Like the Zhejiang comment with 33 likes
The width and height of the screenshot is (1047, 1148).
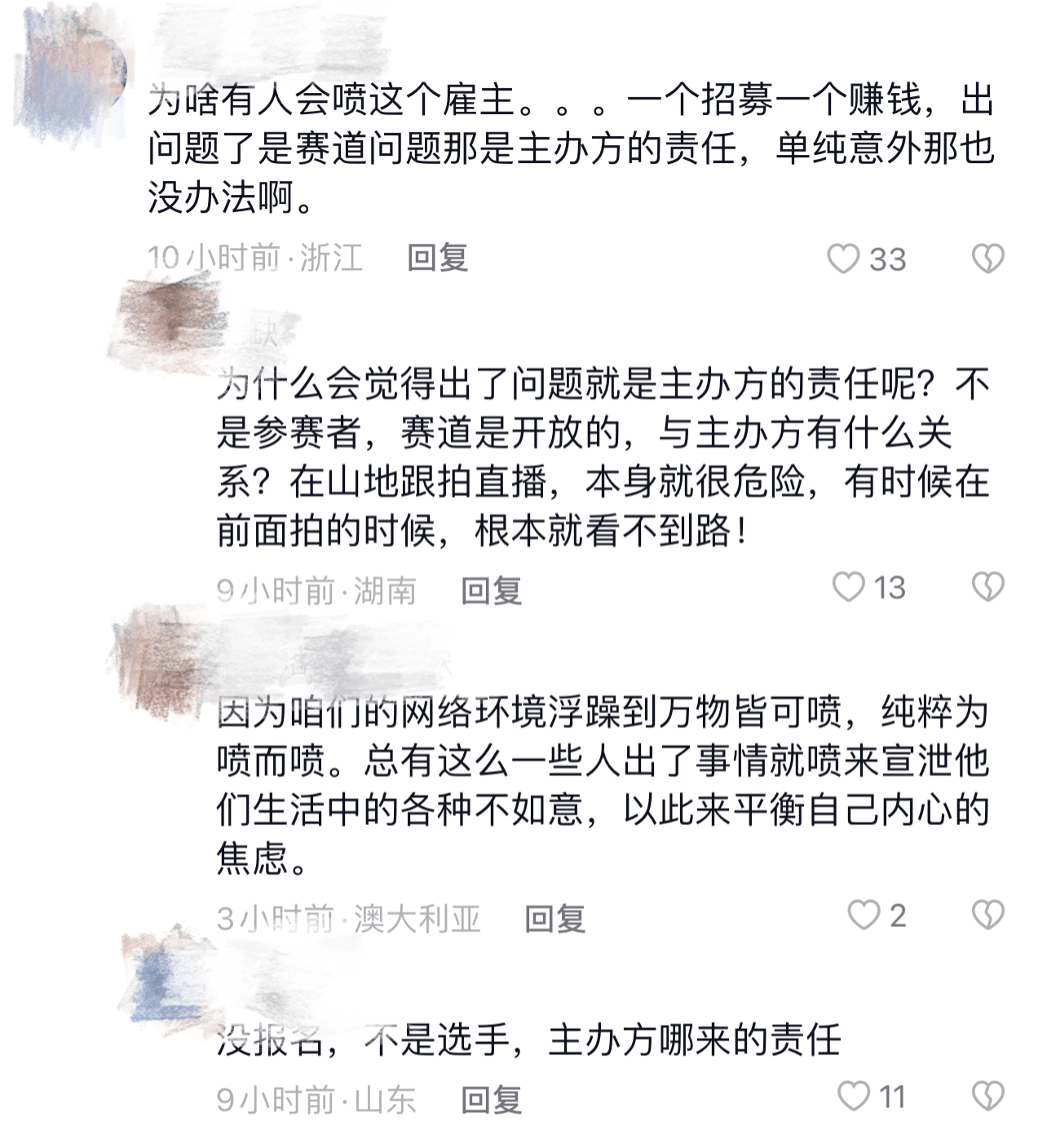click(843, 259)
